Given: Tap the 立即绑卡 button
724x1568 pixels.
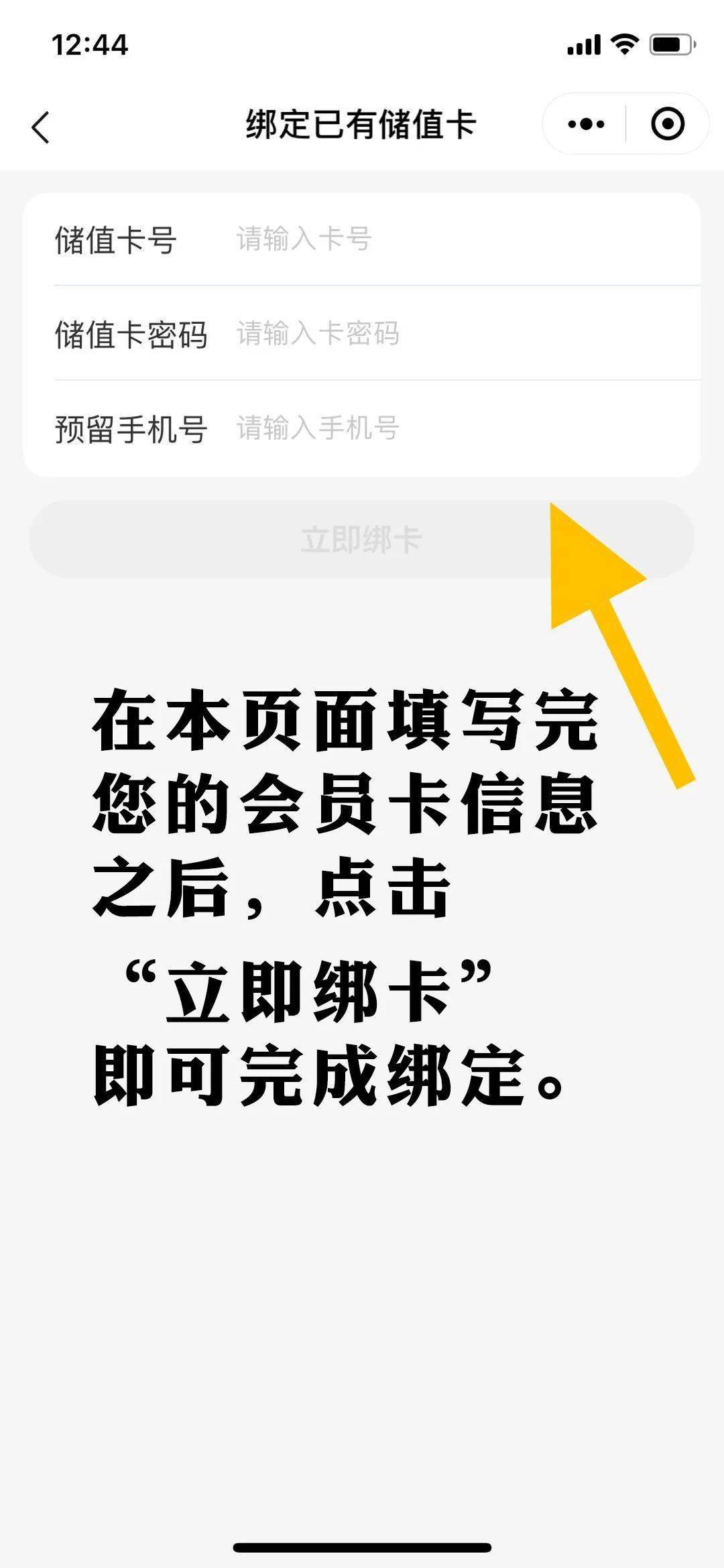Looking at the screenshot, I should click(x=361, y=540).
